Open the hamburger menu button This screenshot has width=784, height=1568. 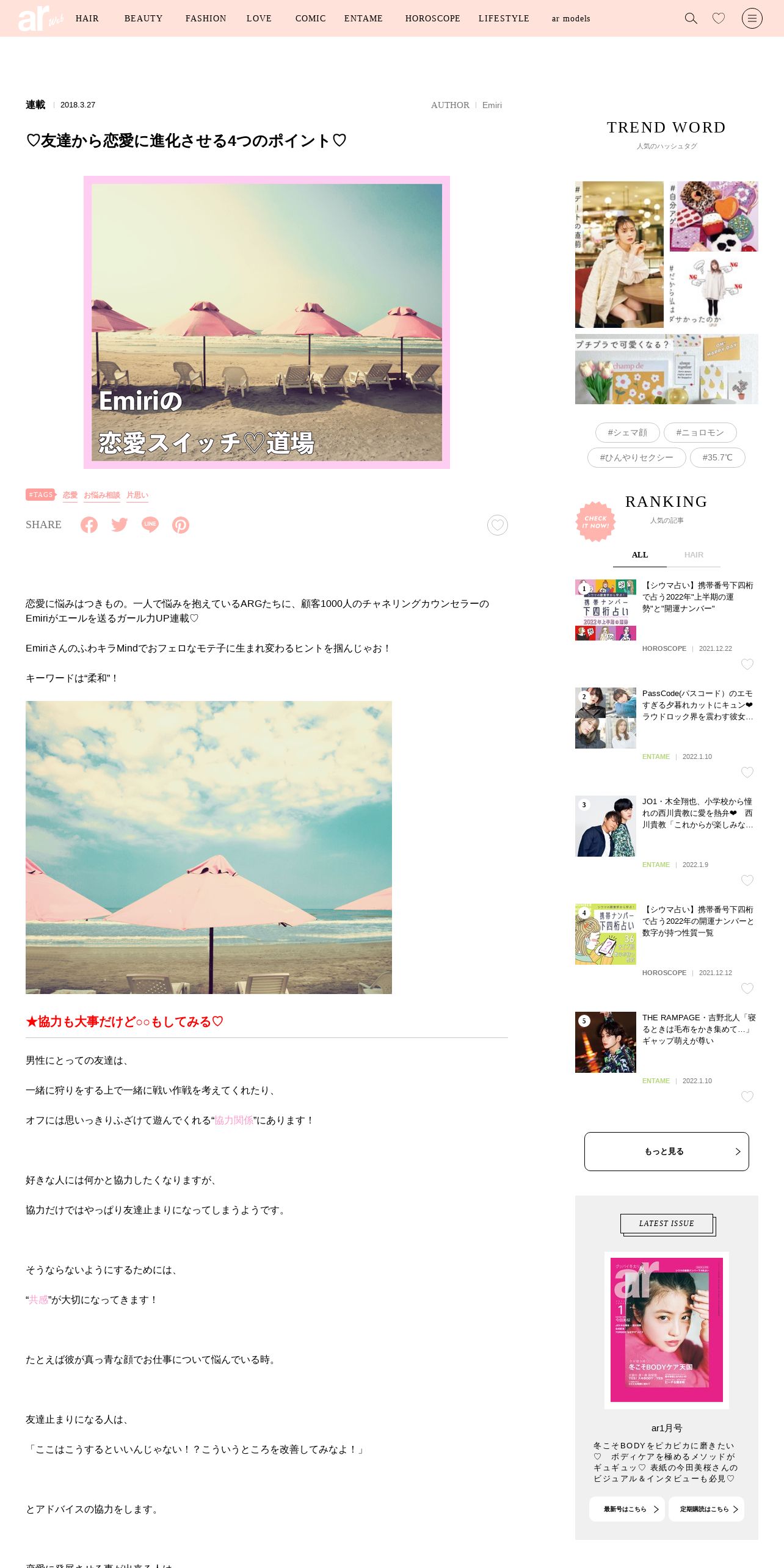(752, 18)
